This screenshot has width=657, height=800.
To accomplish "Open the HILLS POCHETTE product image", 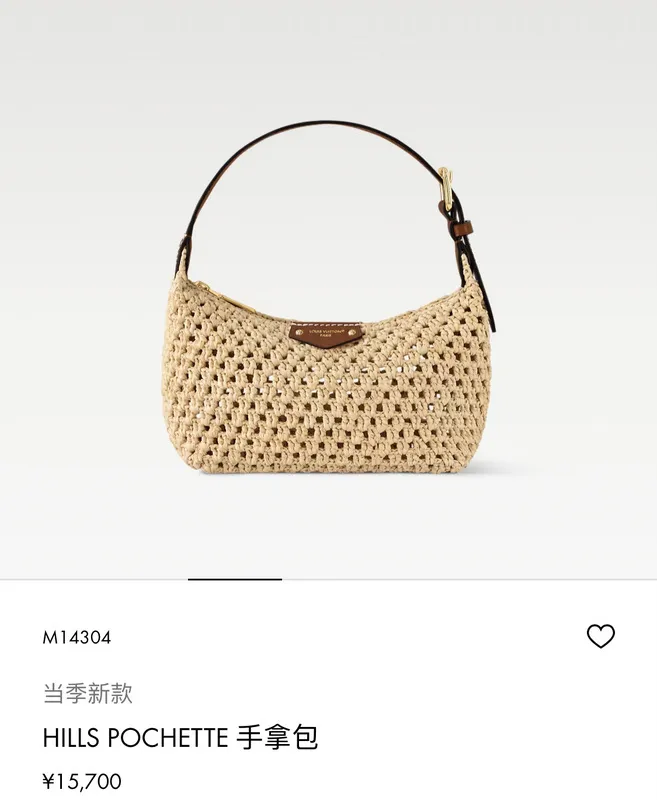I will [x=328, y=297].
